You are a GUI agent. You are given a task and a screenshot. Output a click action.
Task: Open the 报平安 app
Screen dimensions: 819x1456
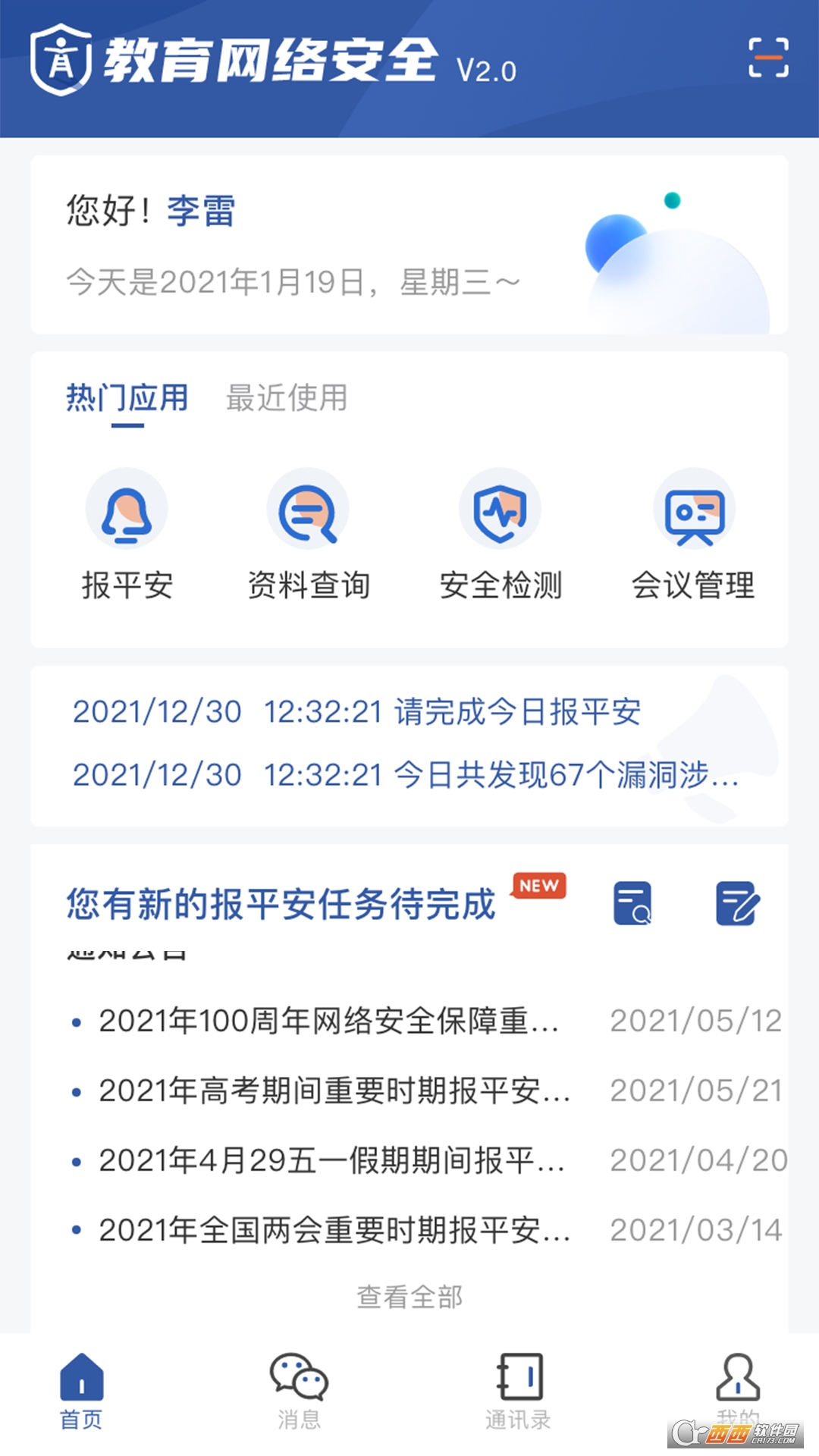(127, 535)
